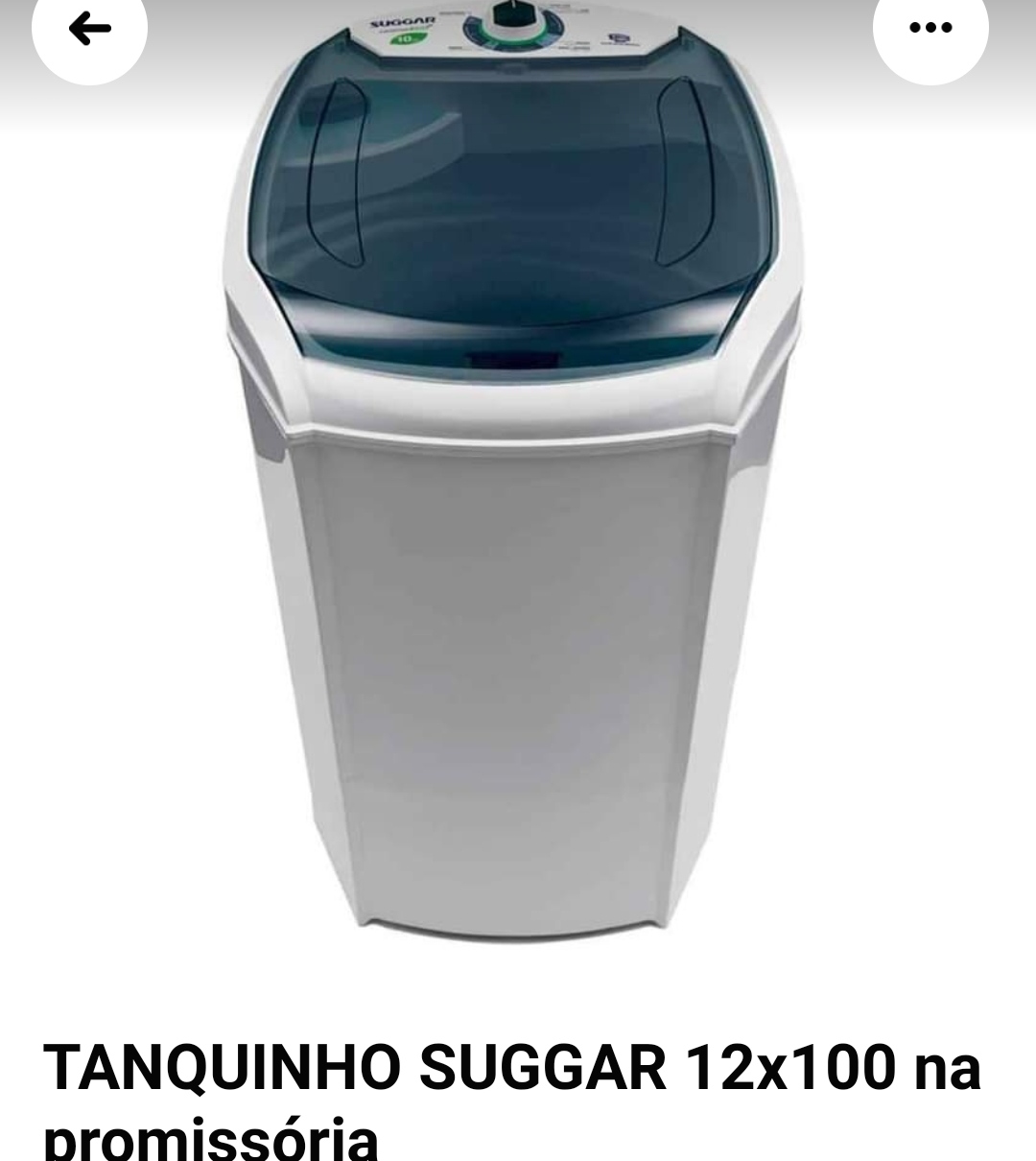1036x1161 pixels.
Task: Open the three-dot overflow menu
Action: (930, 28)
